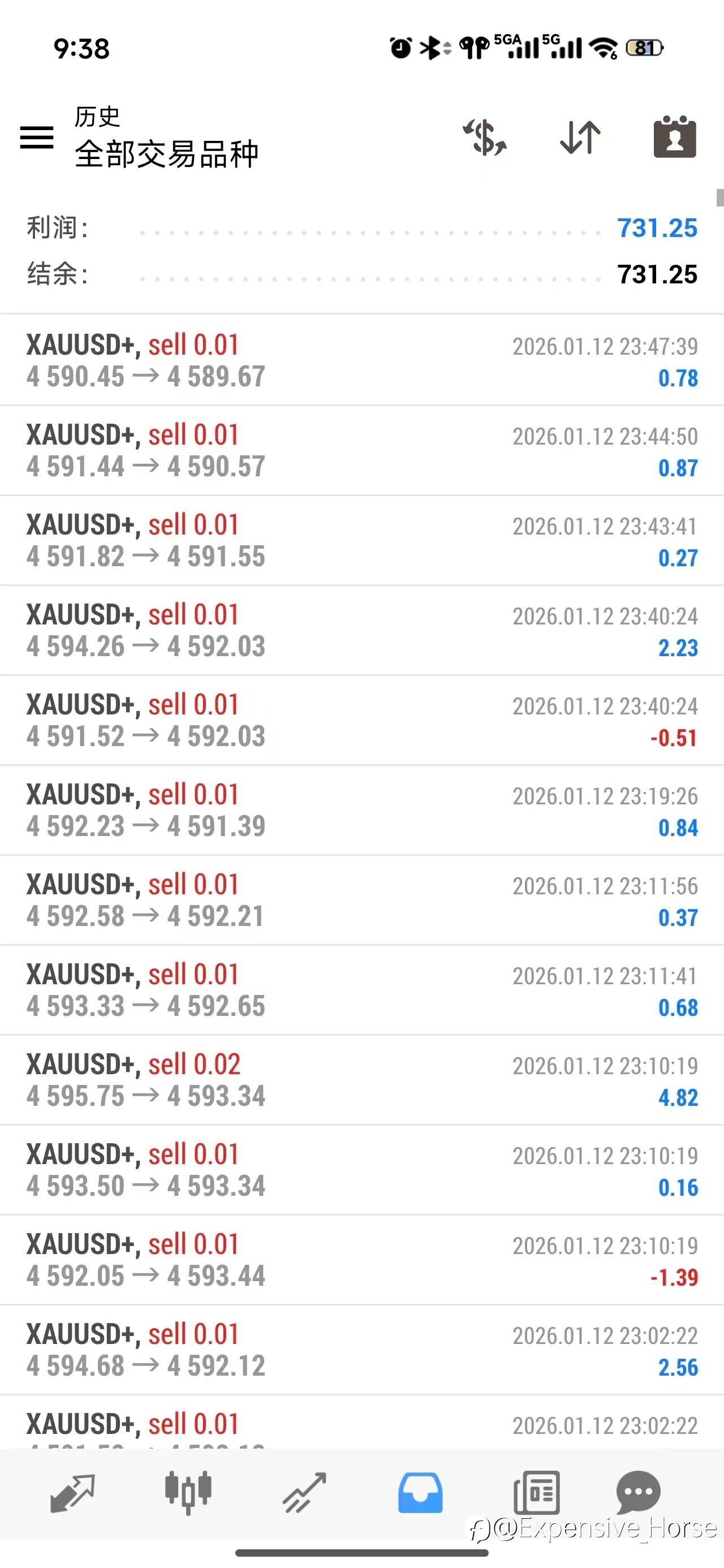724x1568 pixels.
Task: Switch to the candlestick Chart tab
Action: click(x=188, y=1493)
